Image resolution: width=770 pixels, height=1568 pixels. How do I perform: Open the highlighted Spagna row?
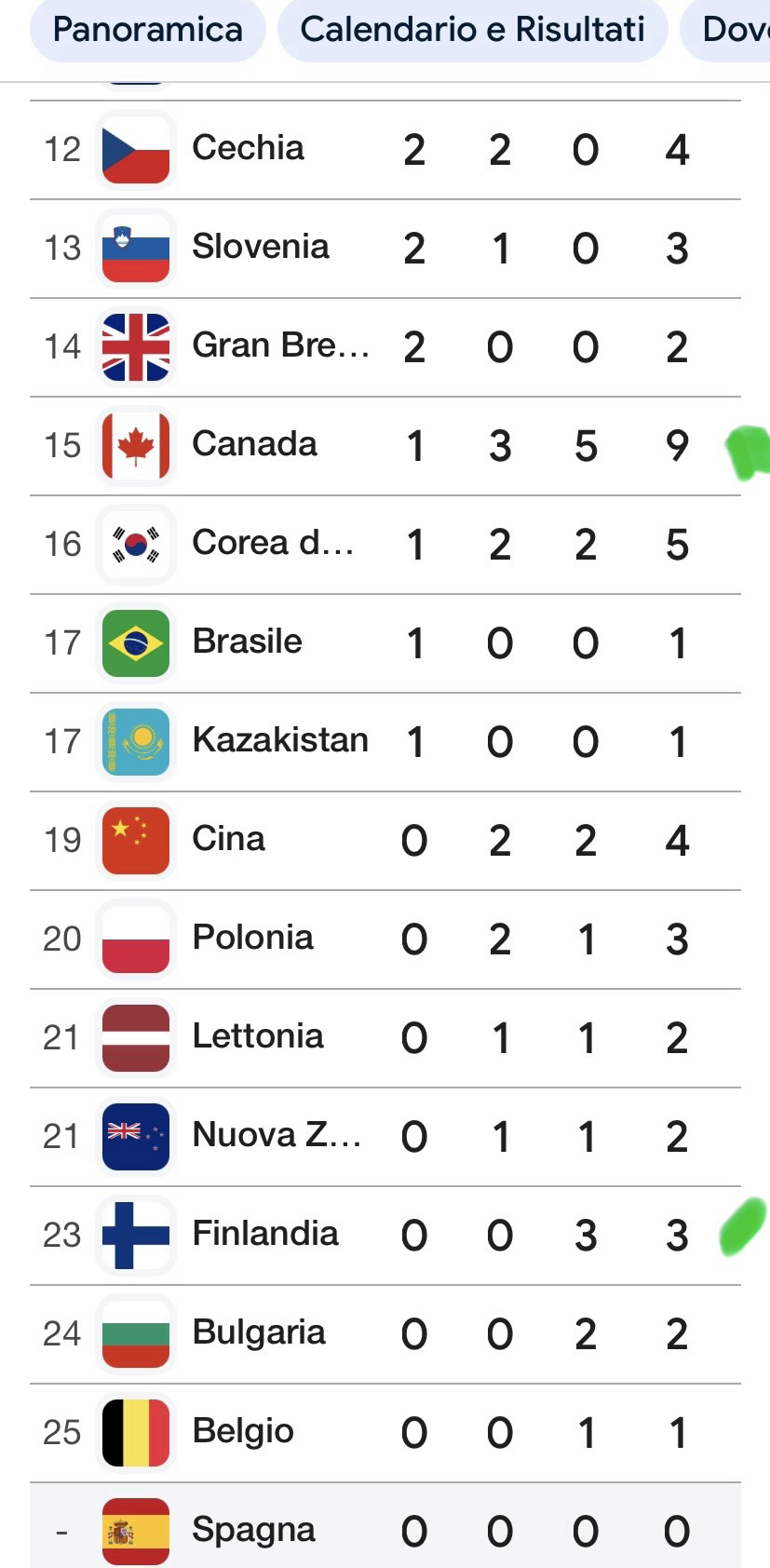tap(253, 1530)
